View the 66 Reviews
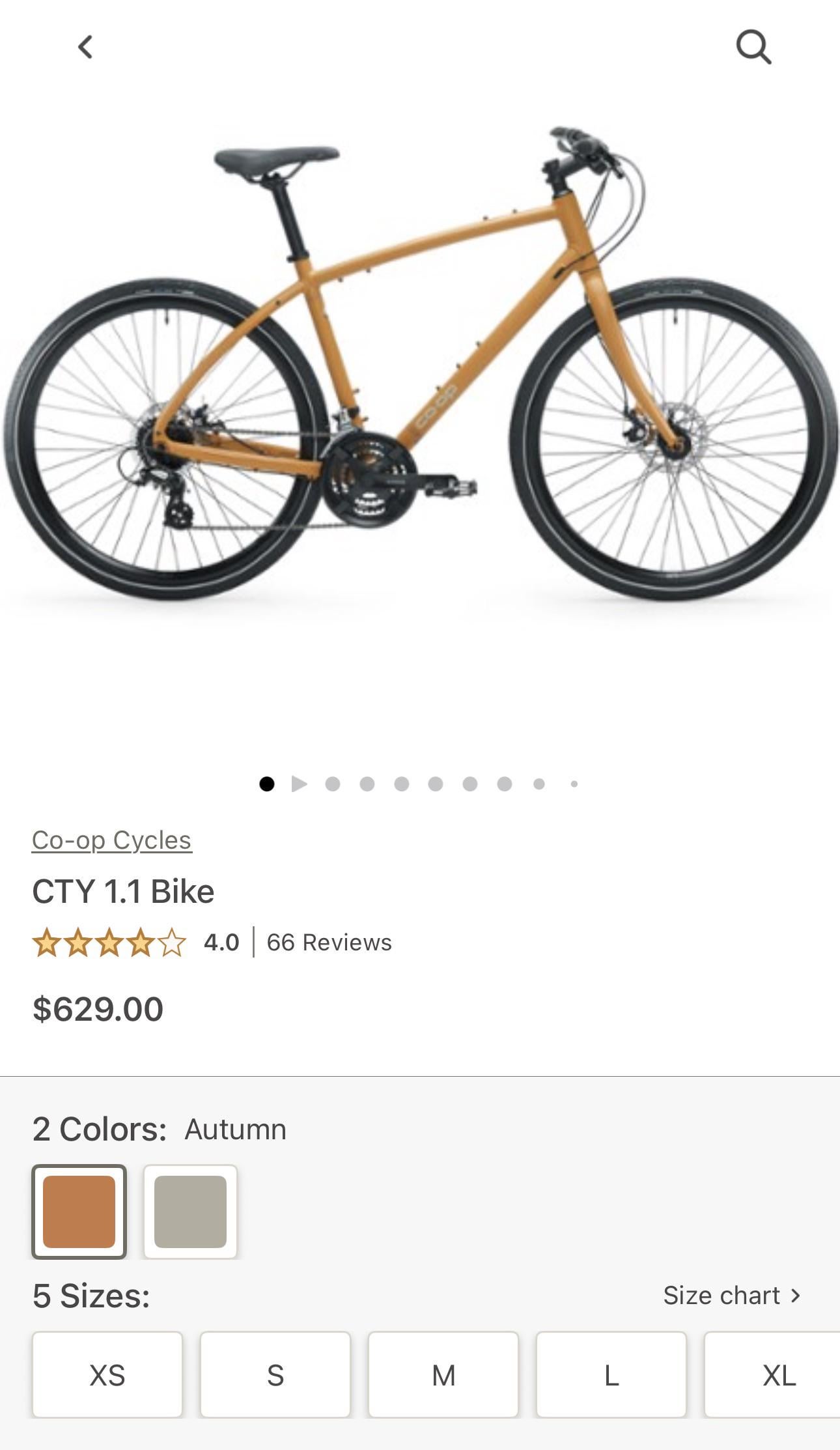 tap(329, 942)
